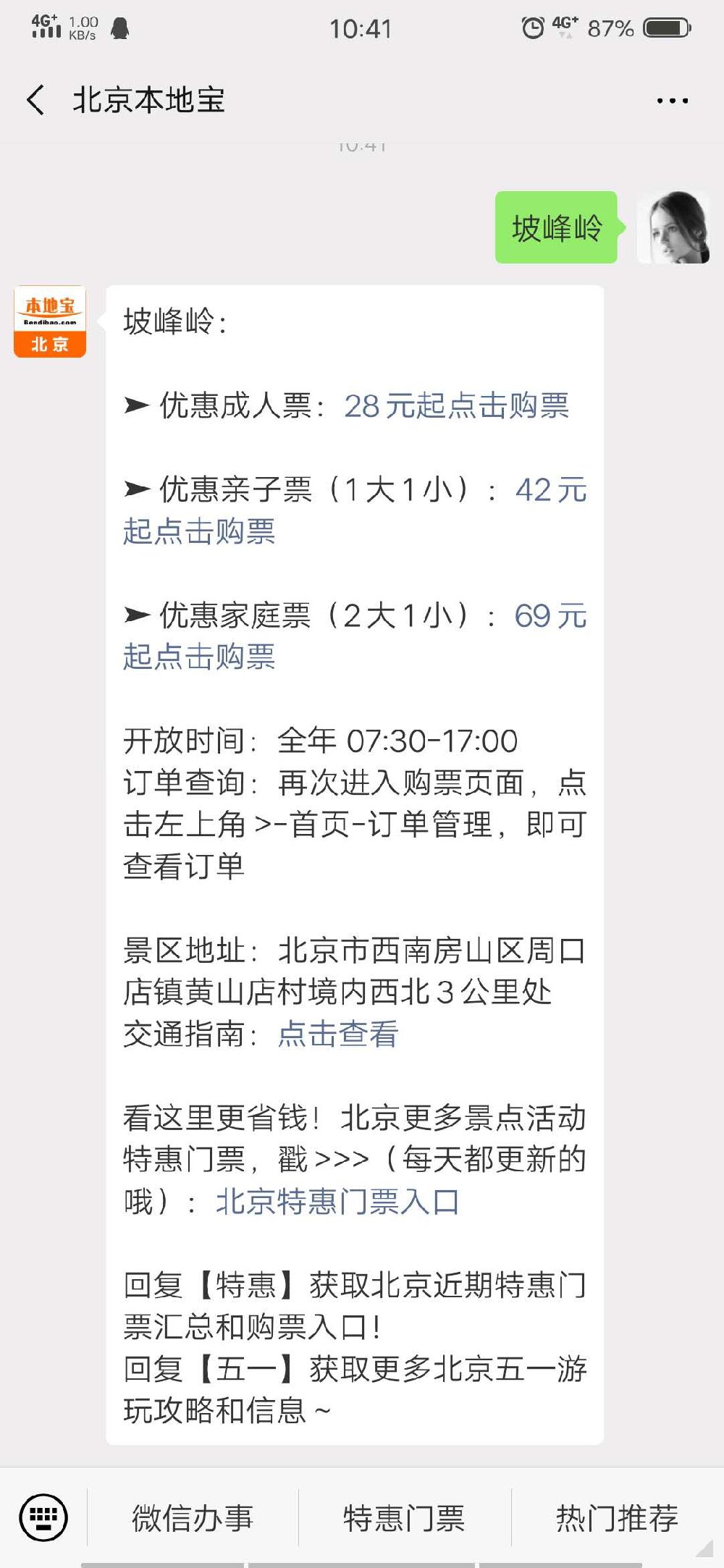Open my own profile avatar
The height and width of the screenshot is (1568, 724).
coord(673,227)
